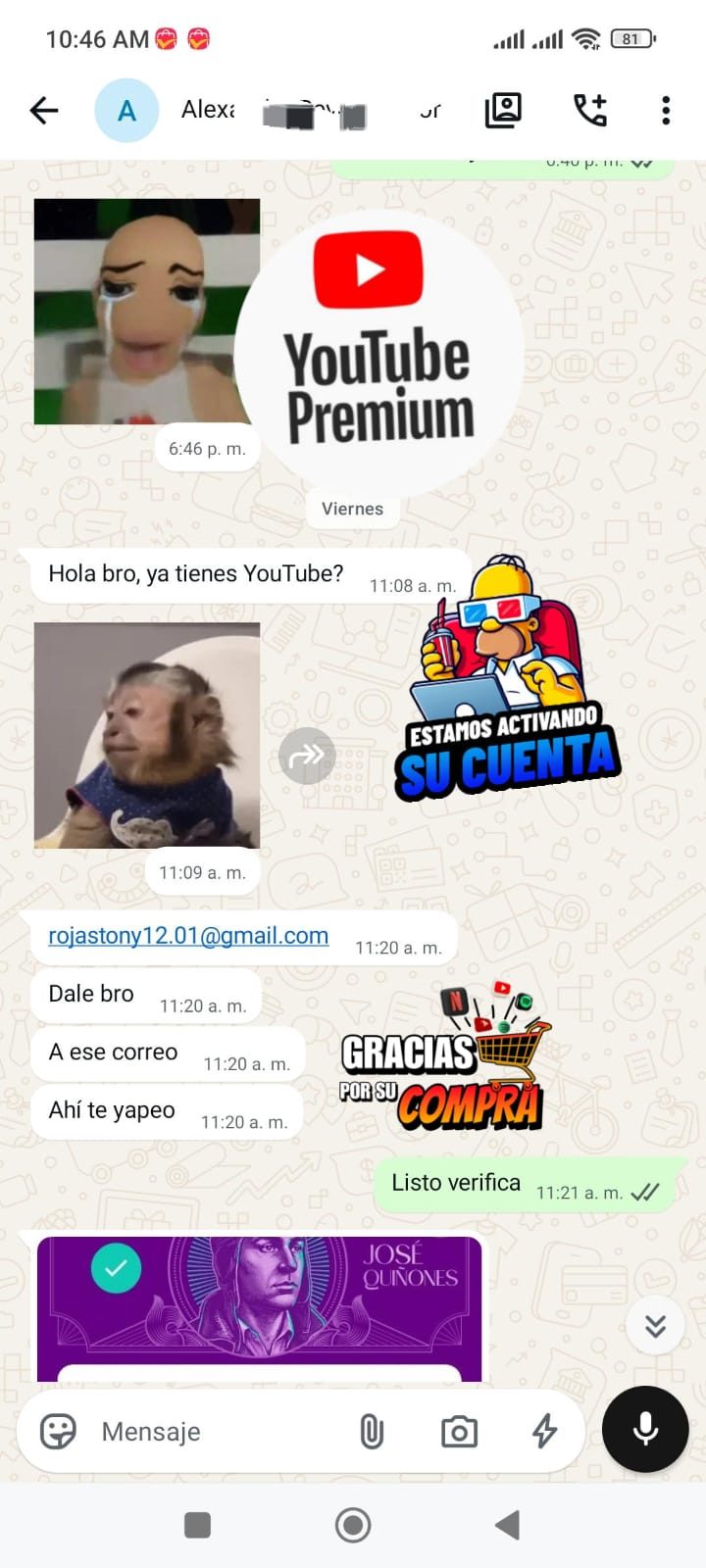Tap the system home button

(x=353, y=1525)
